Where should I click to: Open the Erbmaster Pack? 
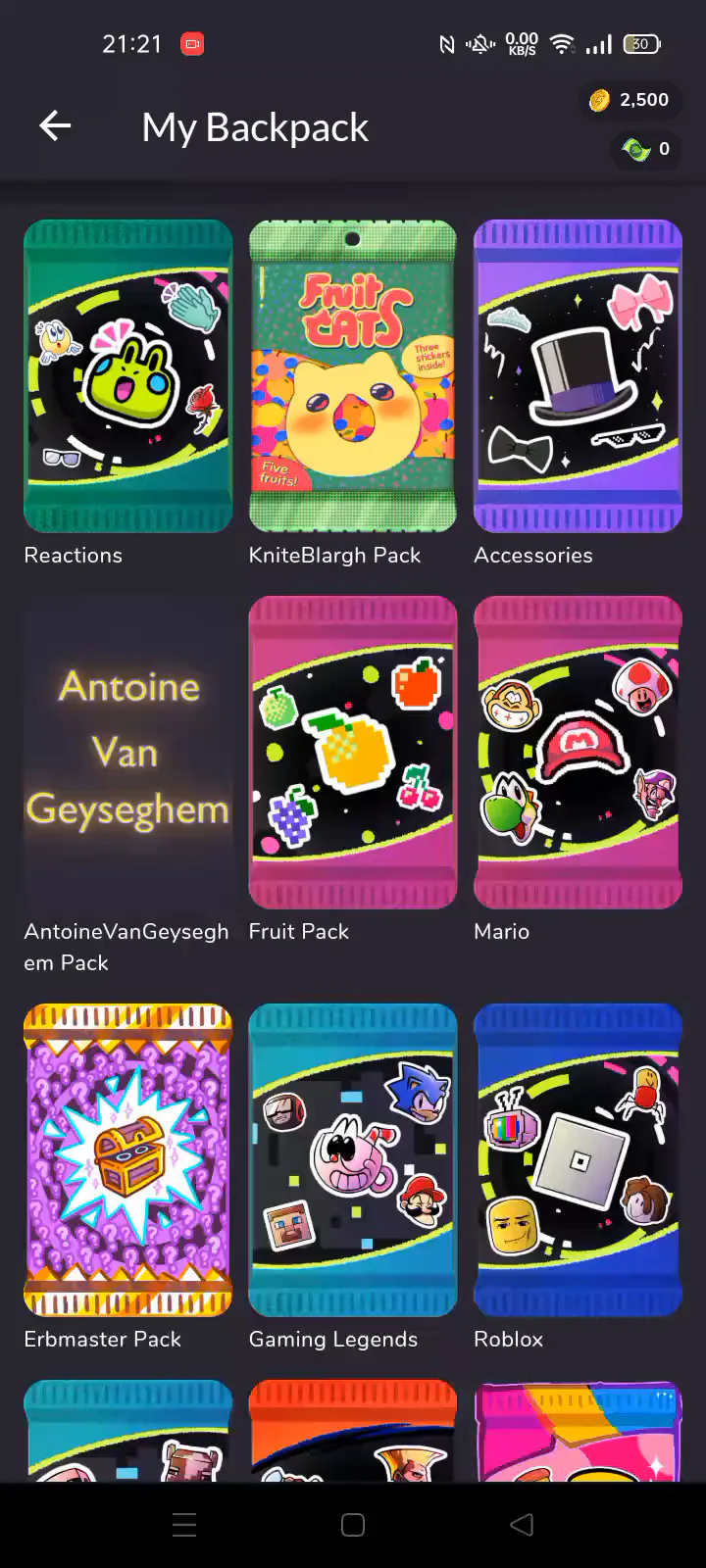127,1159
